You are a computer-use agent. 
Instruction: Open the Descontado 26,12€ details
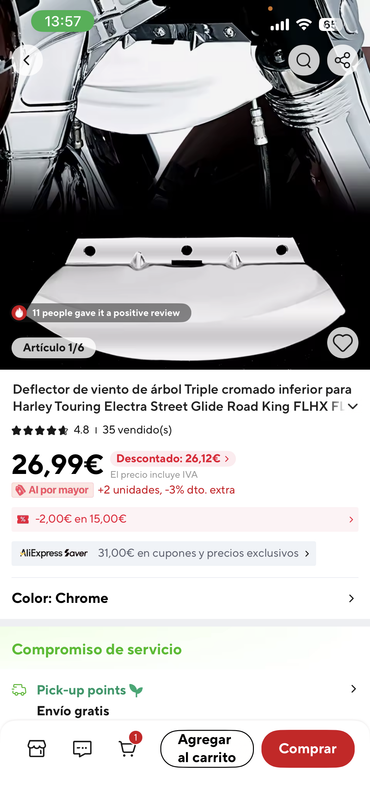point(173,459)
